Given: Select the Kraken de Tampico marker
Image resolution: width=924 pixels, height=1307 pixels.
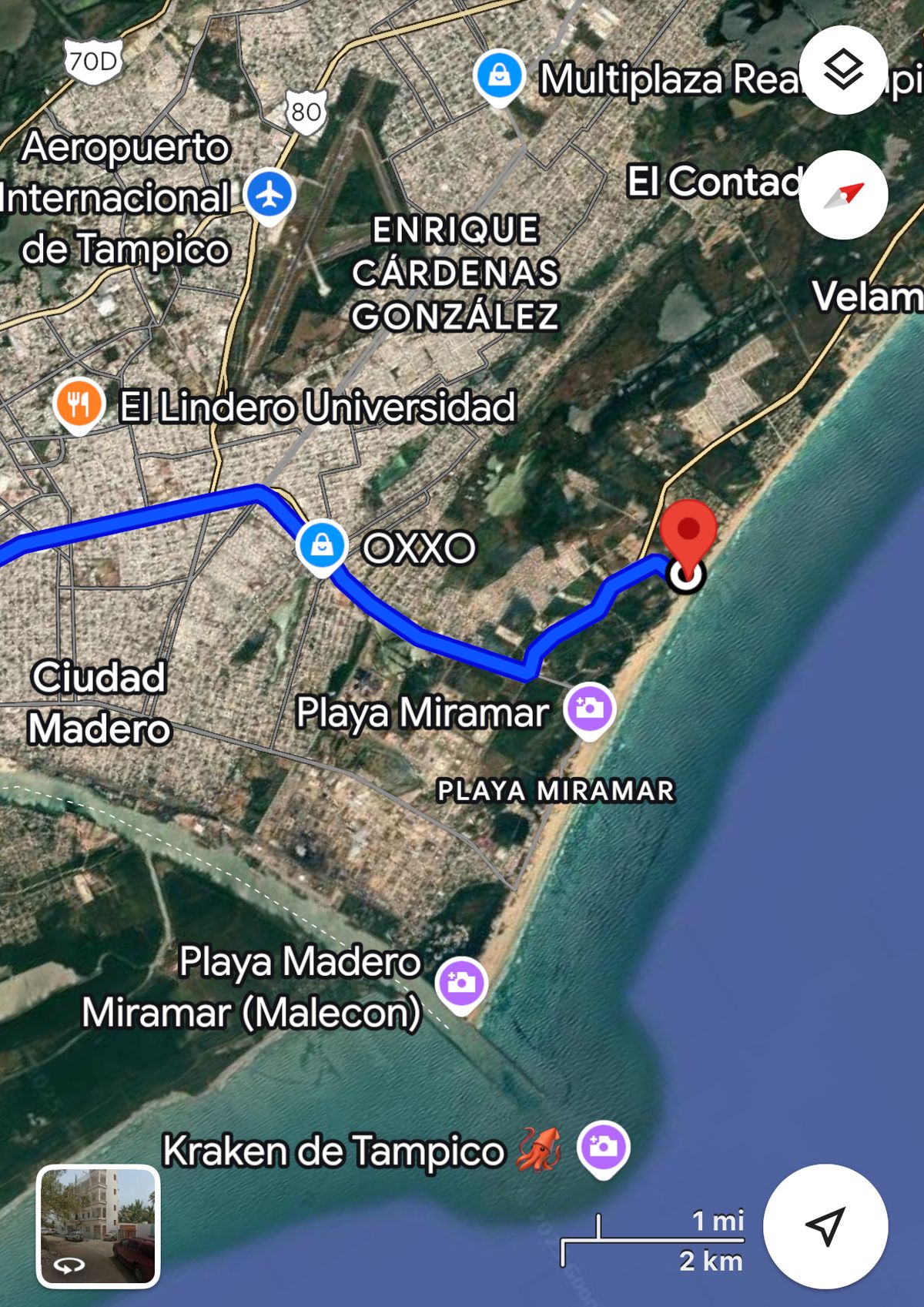Looking at the screenshot, I should click(604, 1146).
